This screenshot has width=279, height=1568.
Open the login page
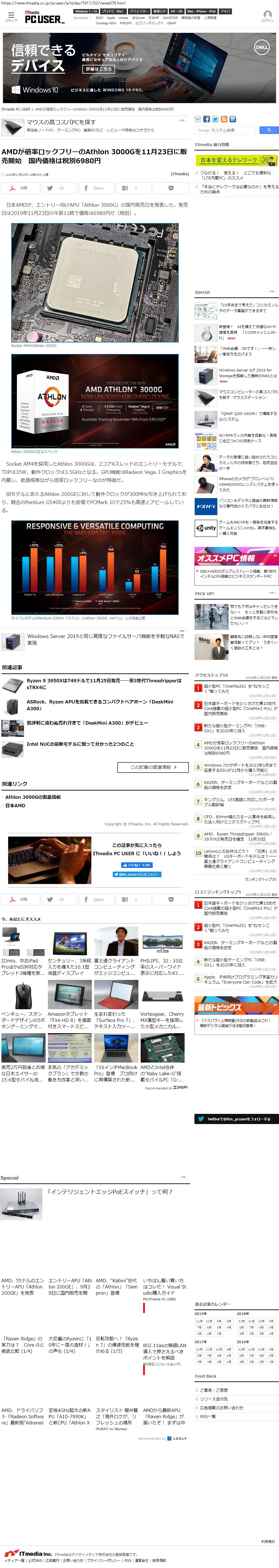267,16
